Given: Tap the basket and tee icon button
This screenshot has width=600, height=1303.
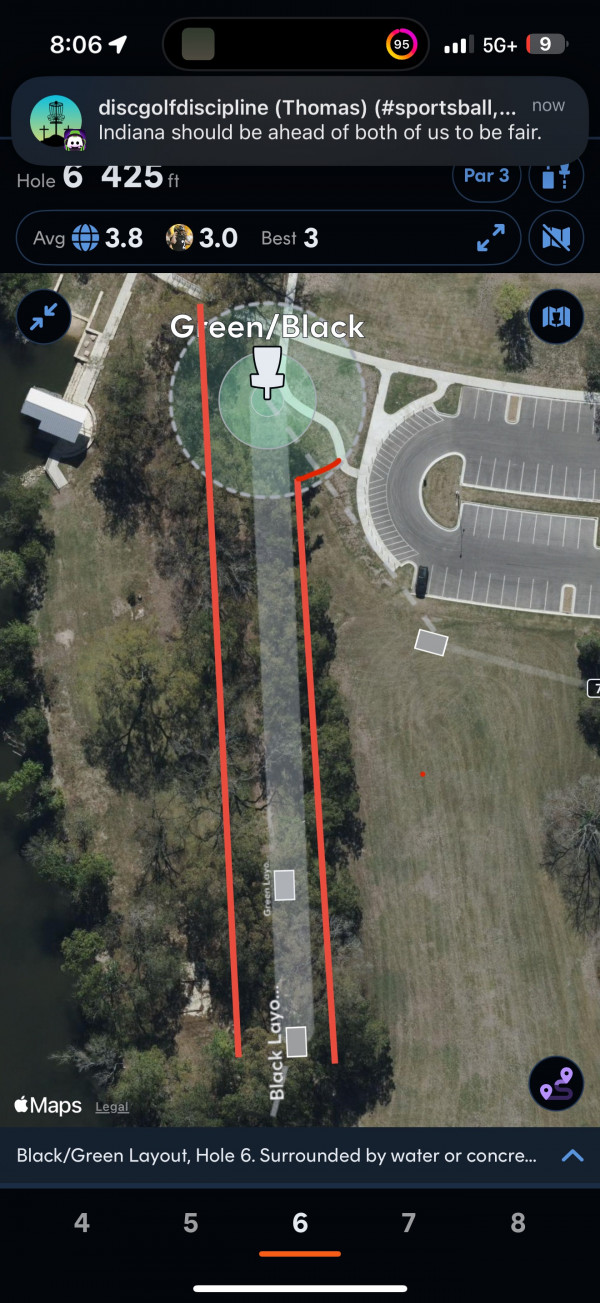Looking at the screenshot, I should [555, 176].
